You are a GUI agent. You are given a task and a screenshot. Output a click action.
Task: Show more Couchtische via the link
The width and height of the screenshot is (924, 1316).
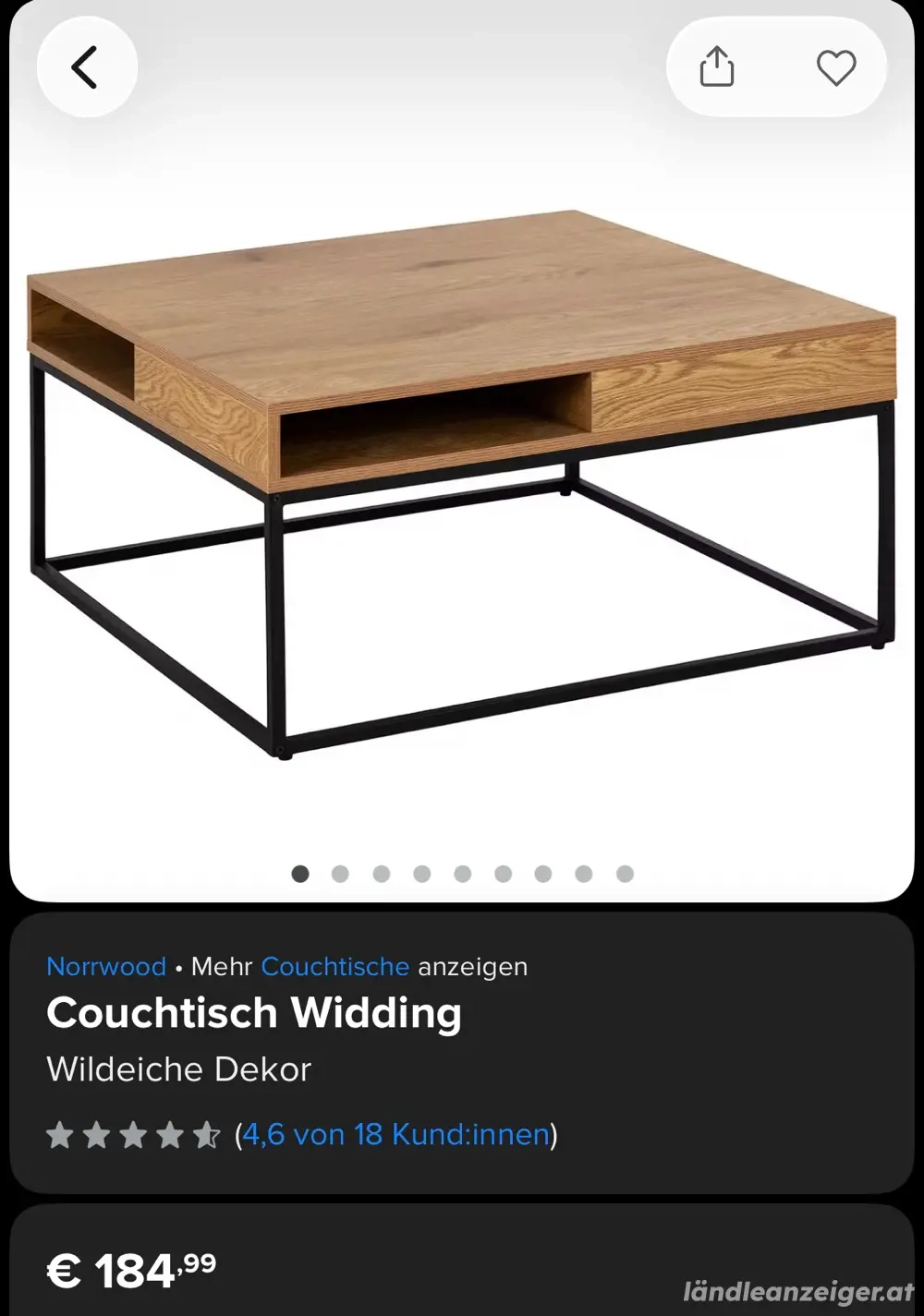pos(334,966)
